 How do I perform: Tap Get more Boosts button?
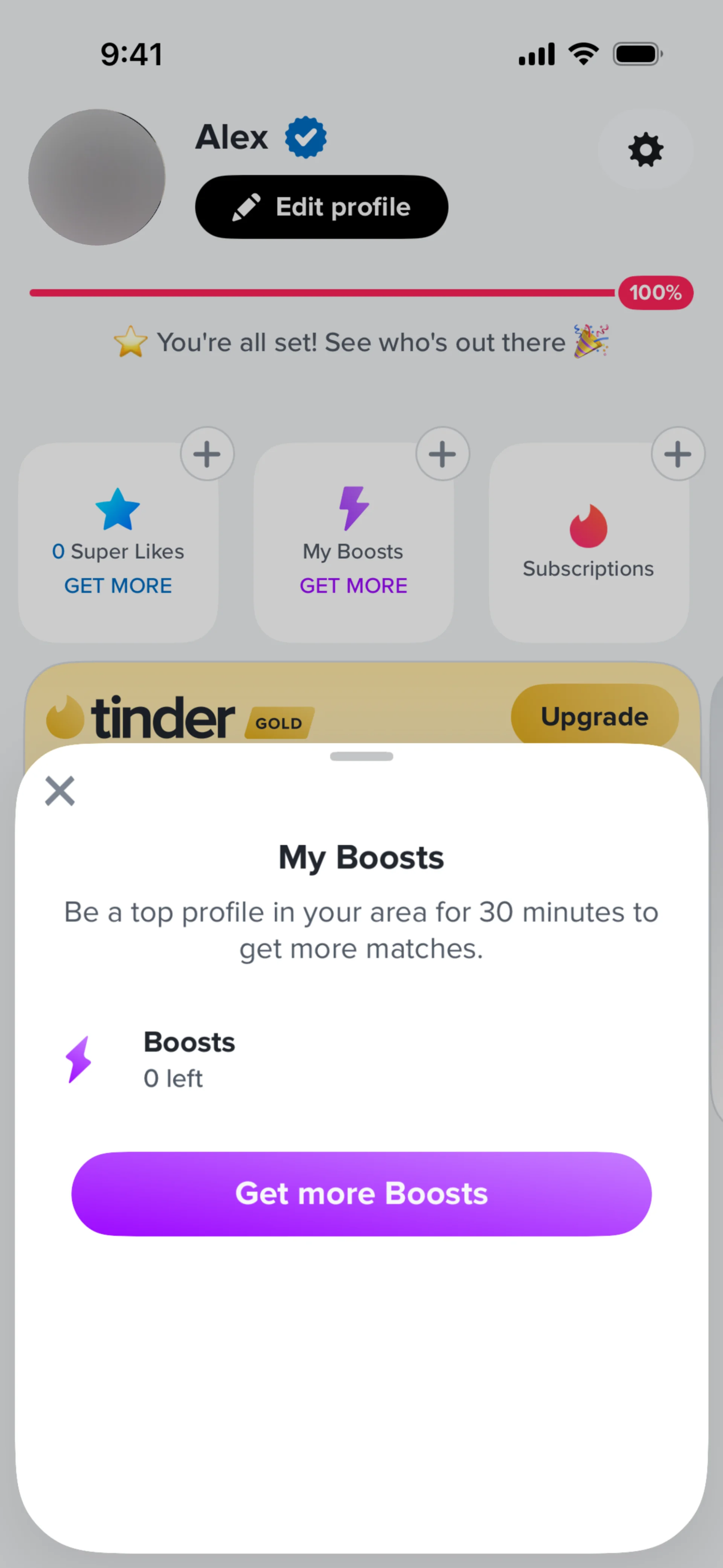click(361, 1194)
